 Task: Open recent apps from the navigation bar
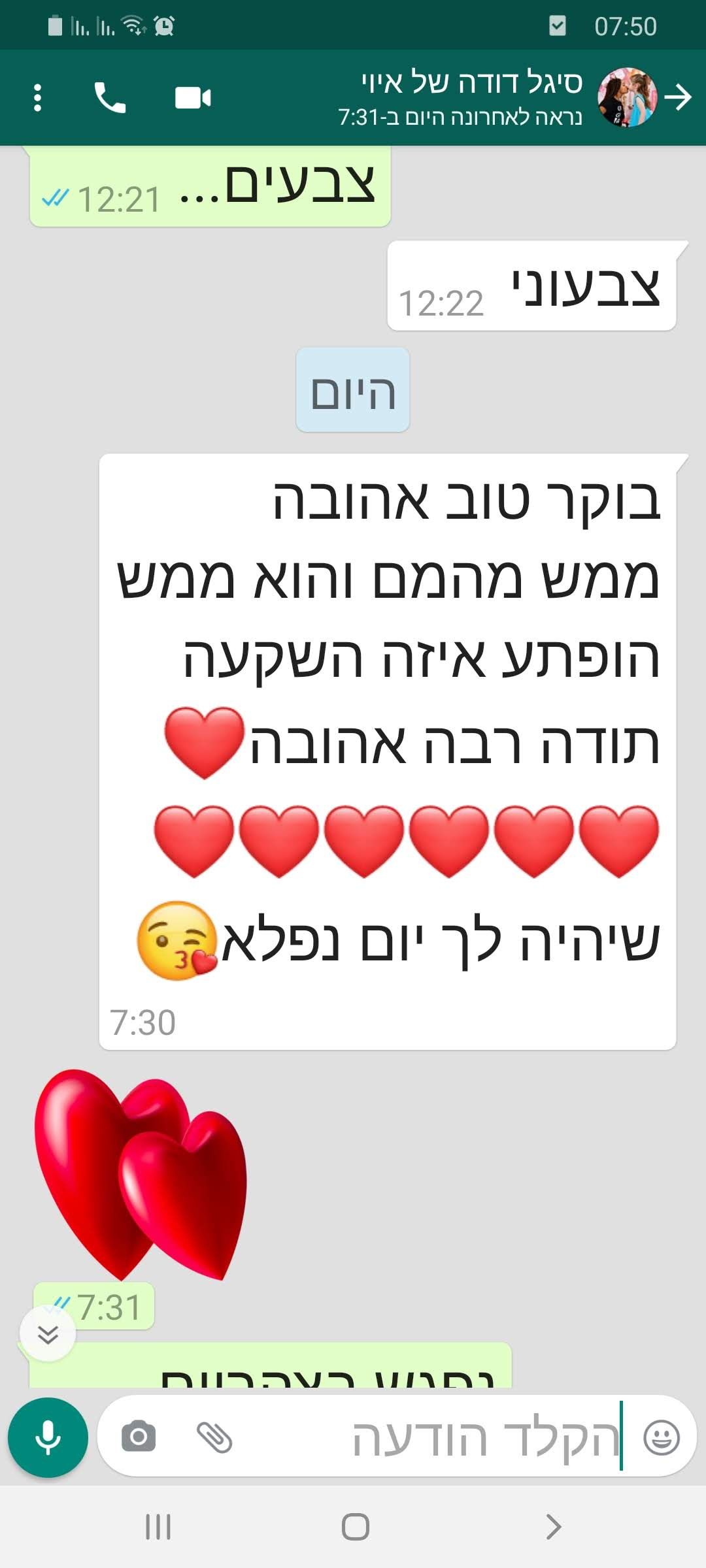pyautogui.click(x=158, y=1527)
